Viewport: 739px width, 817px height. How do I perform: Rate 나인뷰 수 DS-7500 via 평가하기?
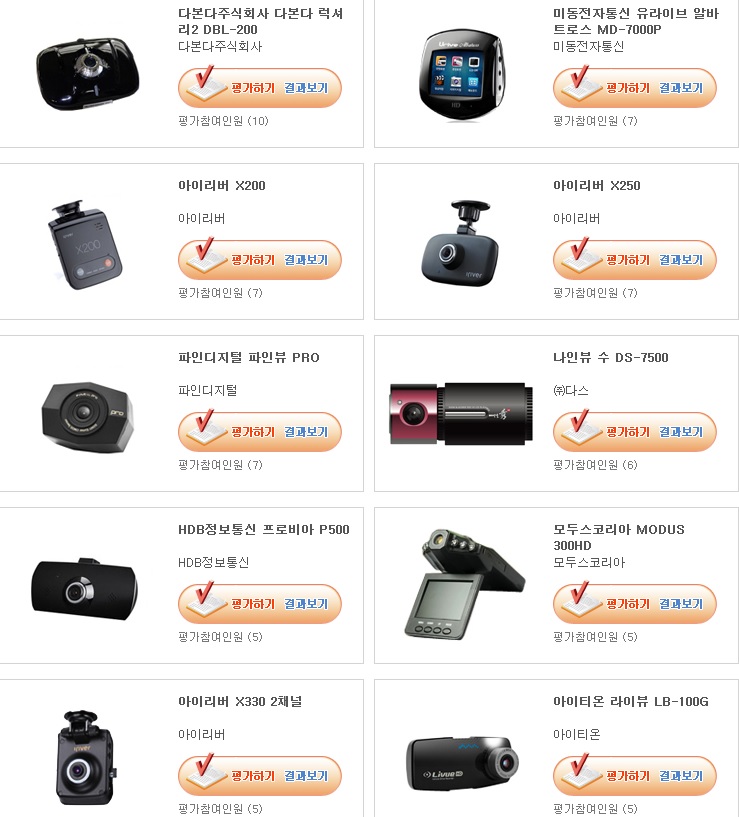click(x=626, y=432)
